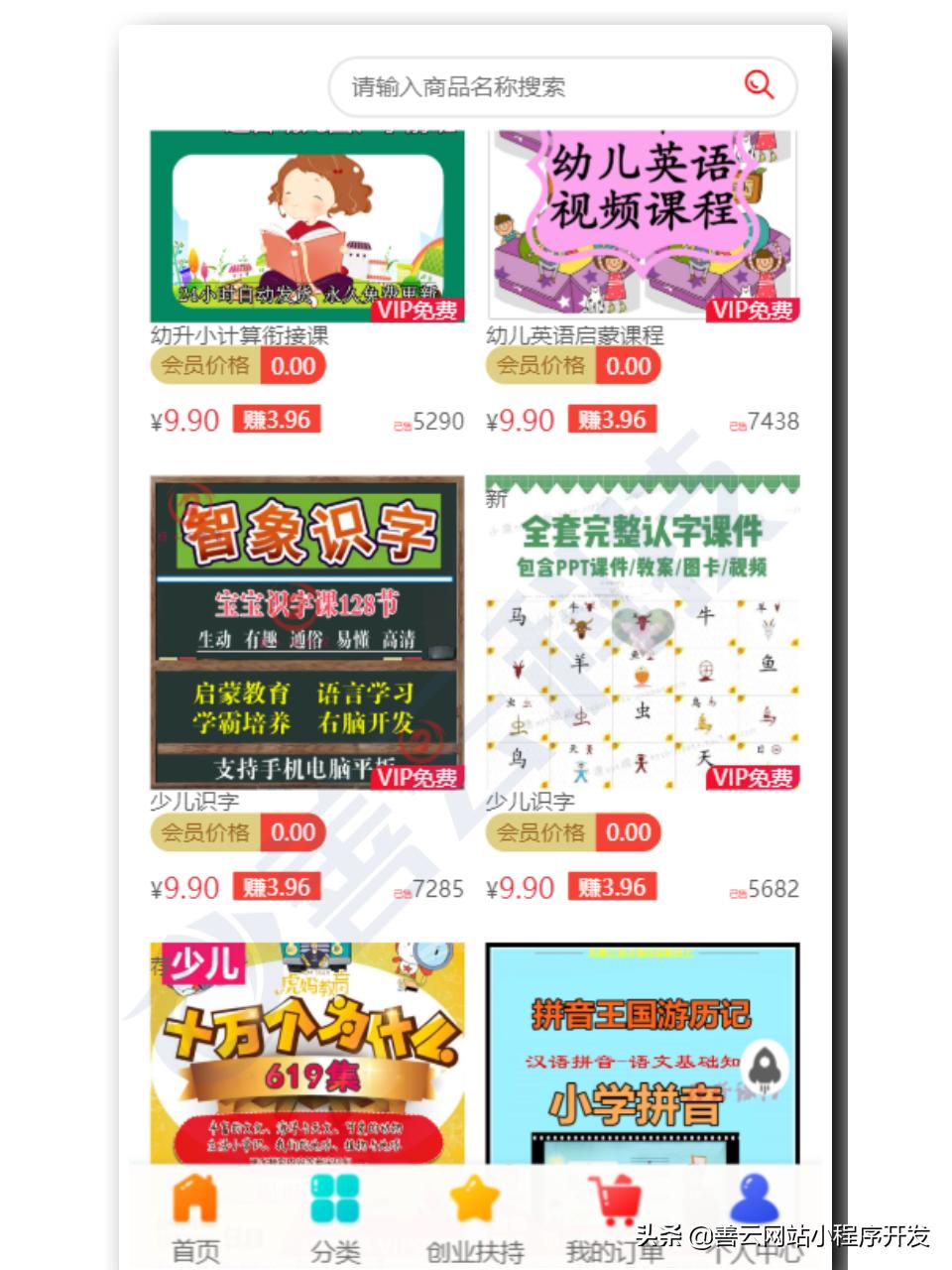Switch to the 我的订单 tab
Viewport: 952px width, 1270px height.
click(x=615, y=1220)
